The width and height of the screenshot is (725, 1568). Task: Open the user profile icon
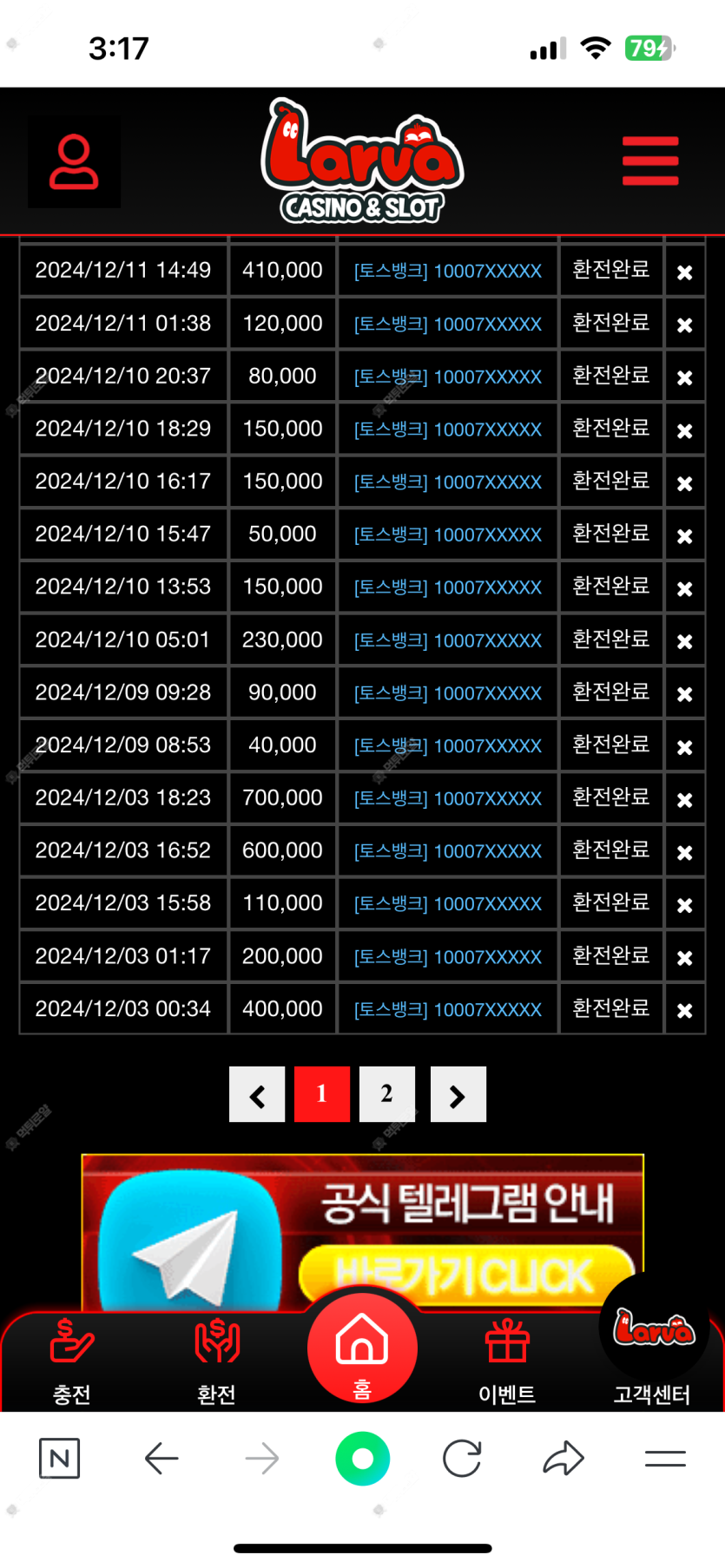pyautogui.click(x=74, y=161)
